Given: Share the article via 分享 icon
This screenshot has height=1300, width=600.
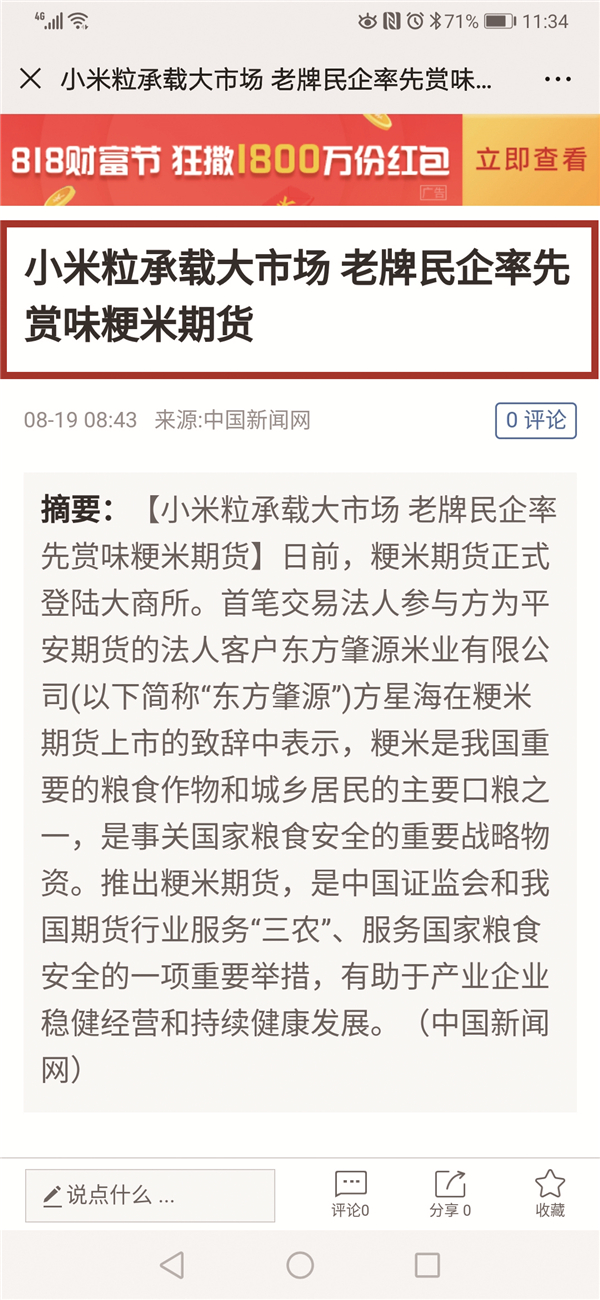Looking at the screenshot, I should (x=450, y=1195).
